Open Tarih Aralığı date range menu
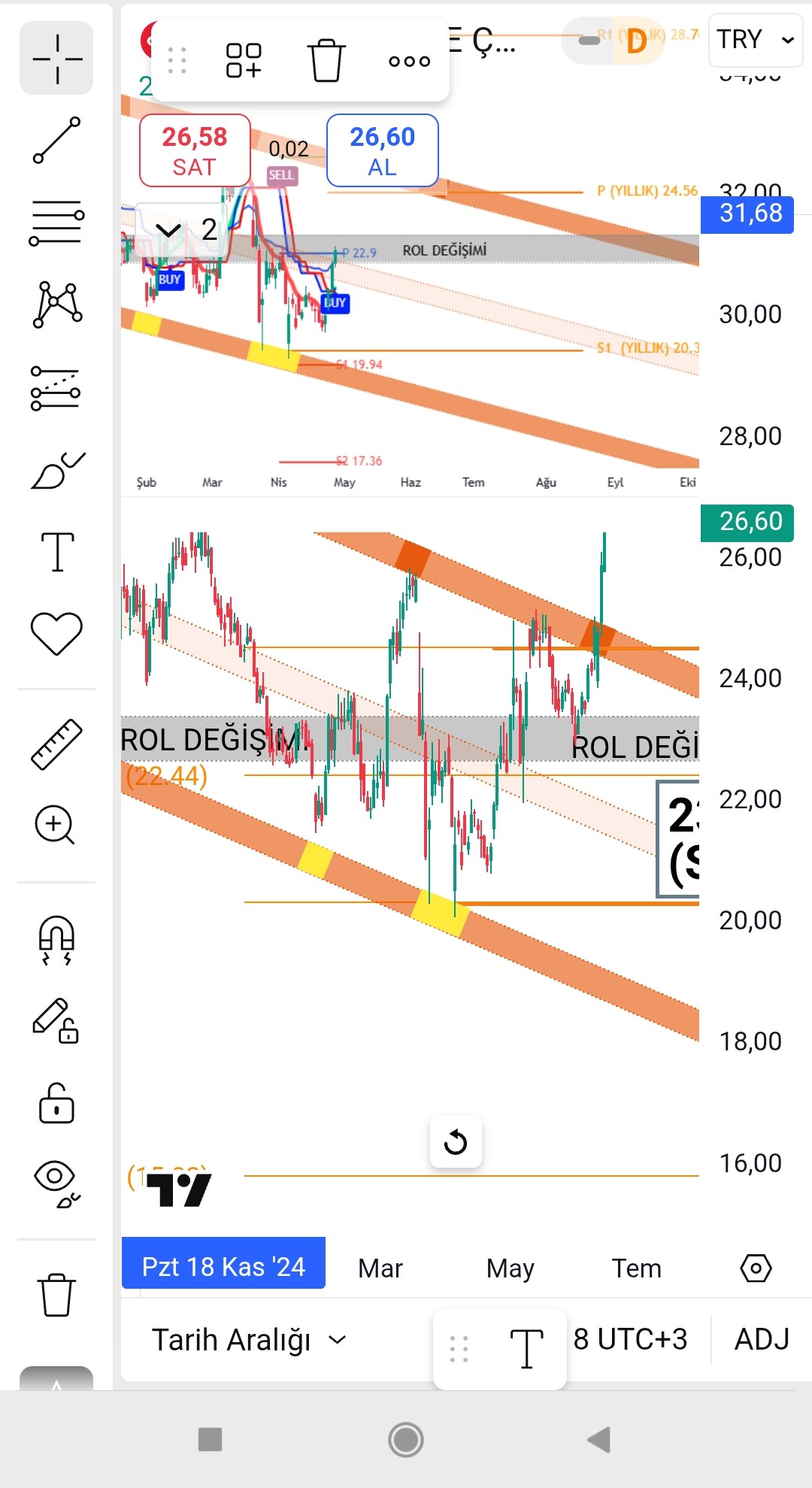 (x=249, y=1340)
